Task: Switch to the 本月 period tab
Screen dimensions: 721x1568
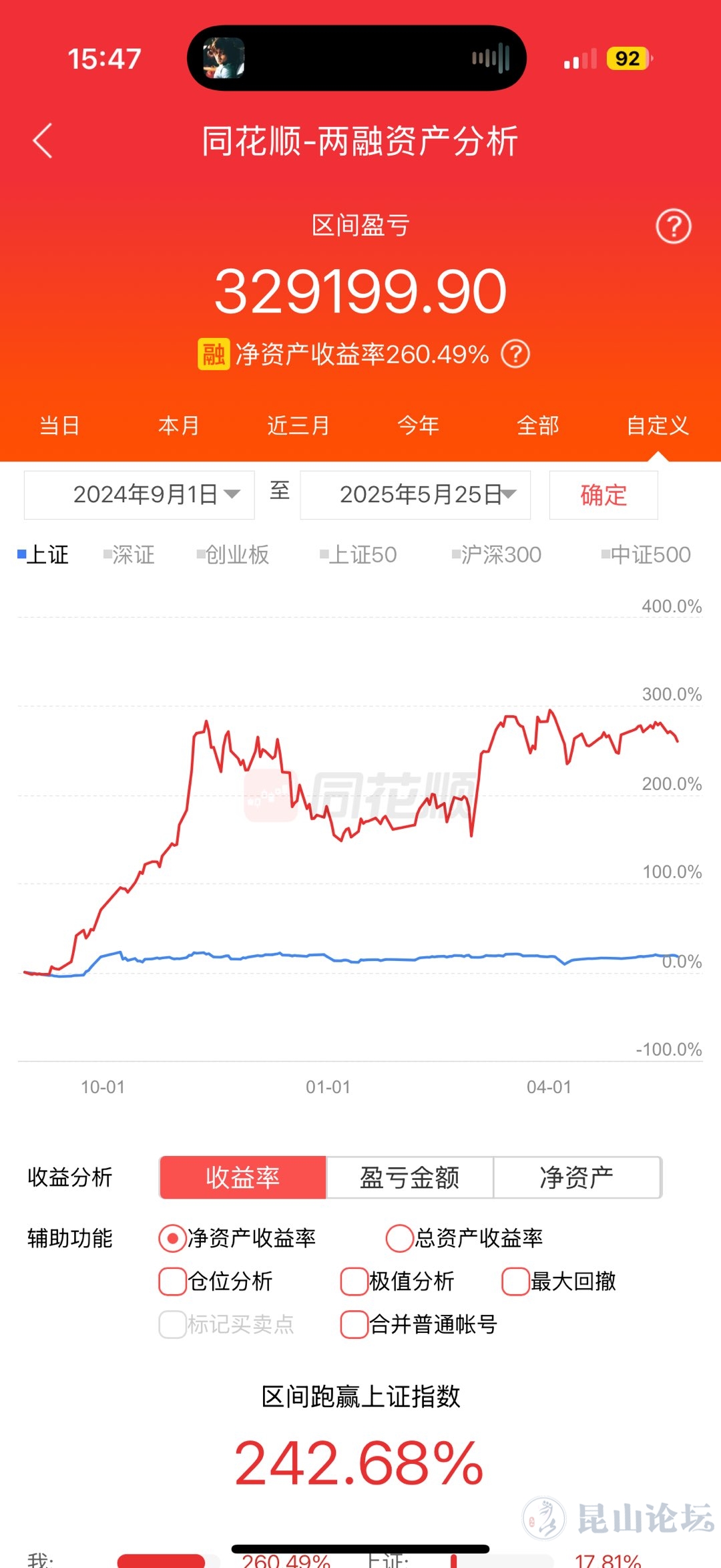Action: pos(178,425)
